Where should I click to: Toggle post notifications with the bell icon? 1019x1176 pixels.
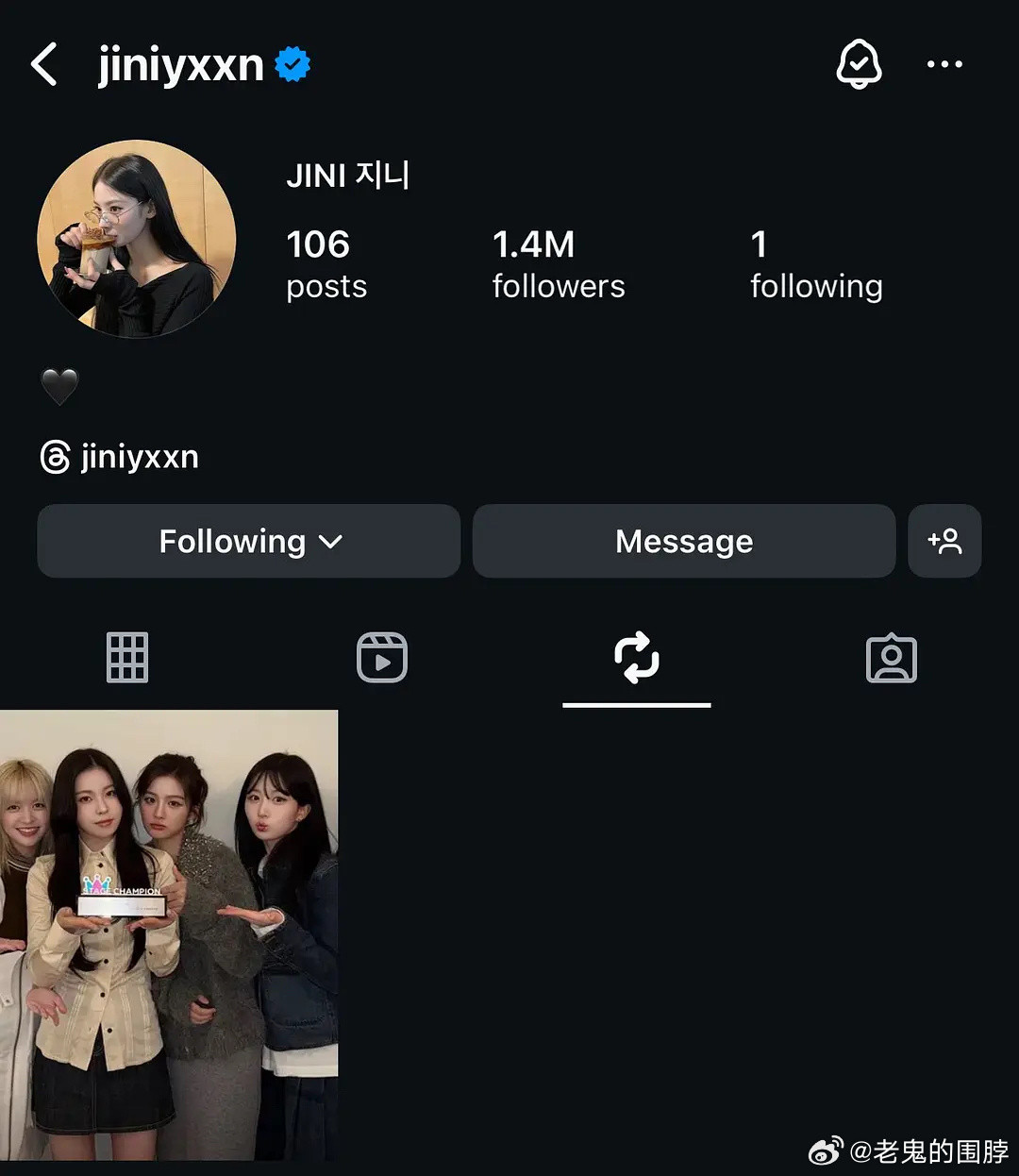(859, 64)
